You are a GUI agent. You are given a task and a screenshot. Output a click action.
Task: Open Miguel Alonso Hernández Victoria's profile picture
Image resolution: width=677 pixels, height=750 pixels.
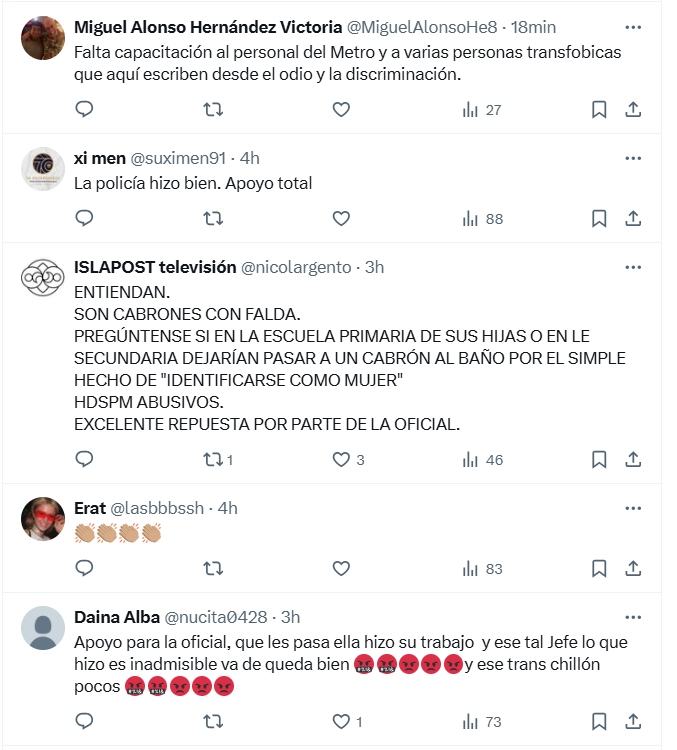[43, 39]
